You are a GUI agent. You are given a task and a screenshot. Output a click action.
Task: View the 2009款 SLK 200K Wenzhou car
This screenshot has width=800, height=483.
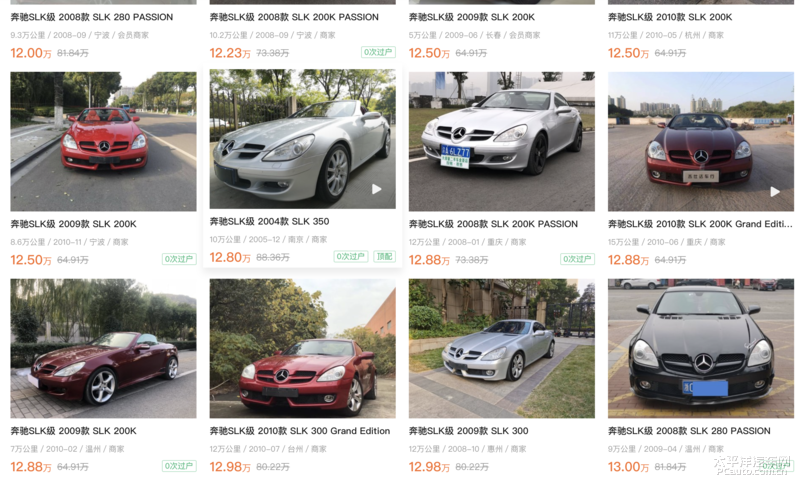pos(103,349)
